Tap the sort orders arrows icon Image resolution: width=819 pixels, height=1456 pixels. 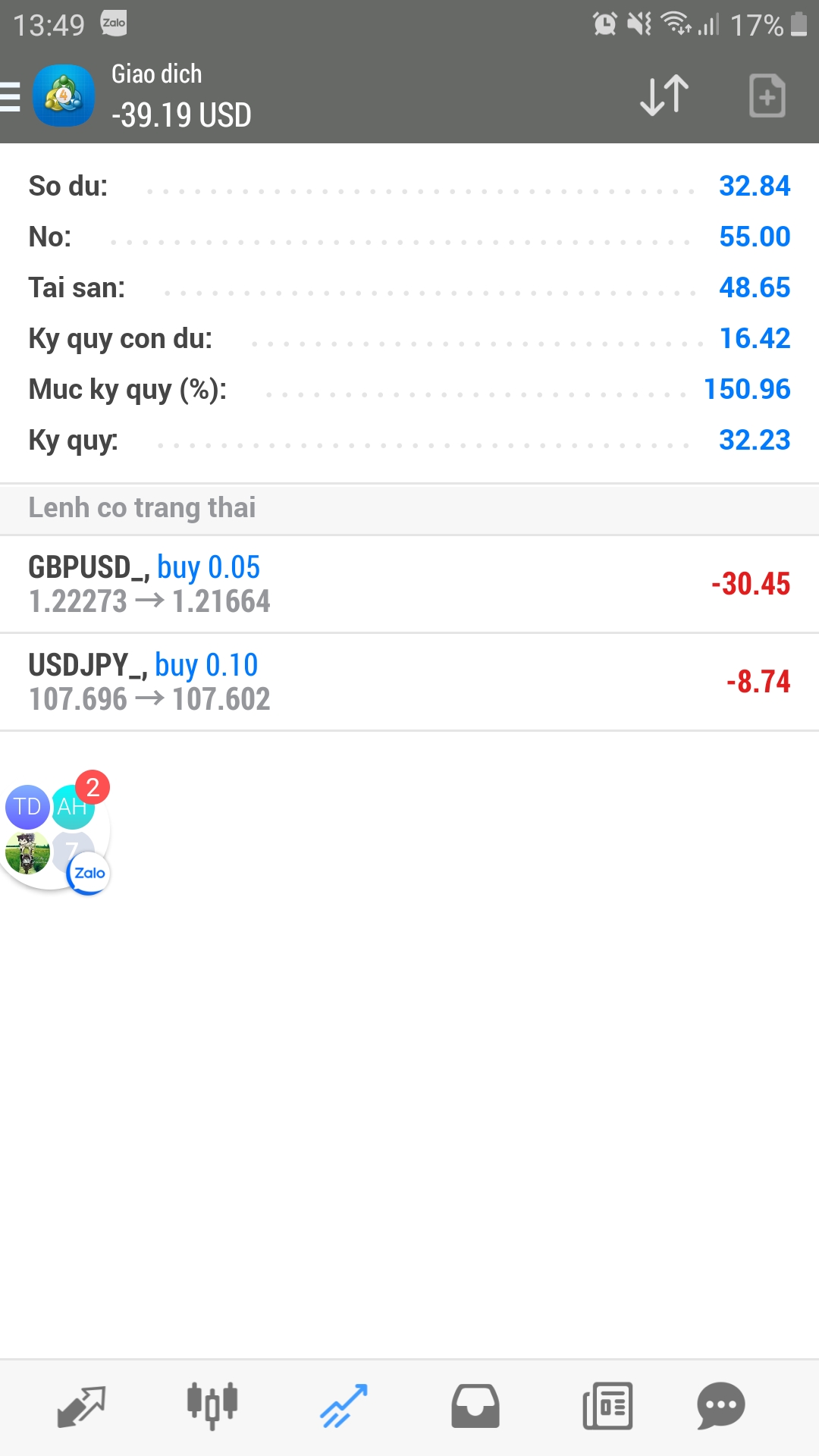tap(664, 96)
